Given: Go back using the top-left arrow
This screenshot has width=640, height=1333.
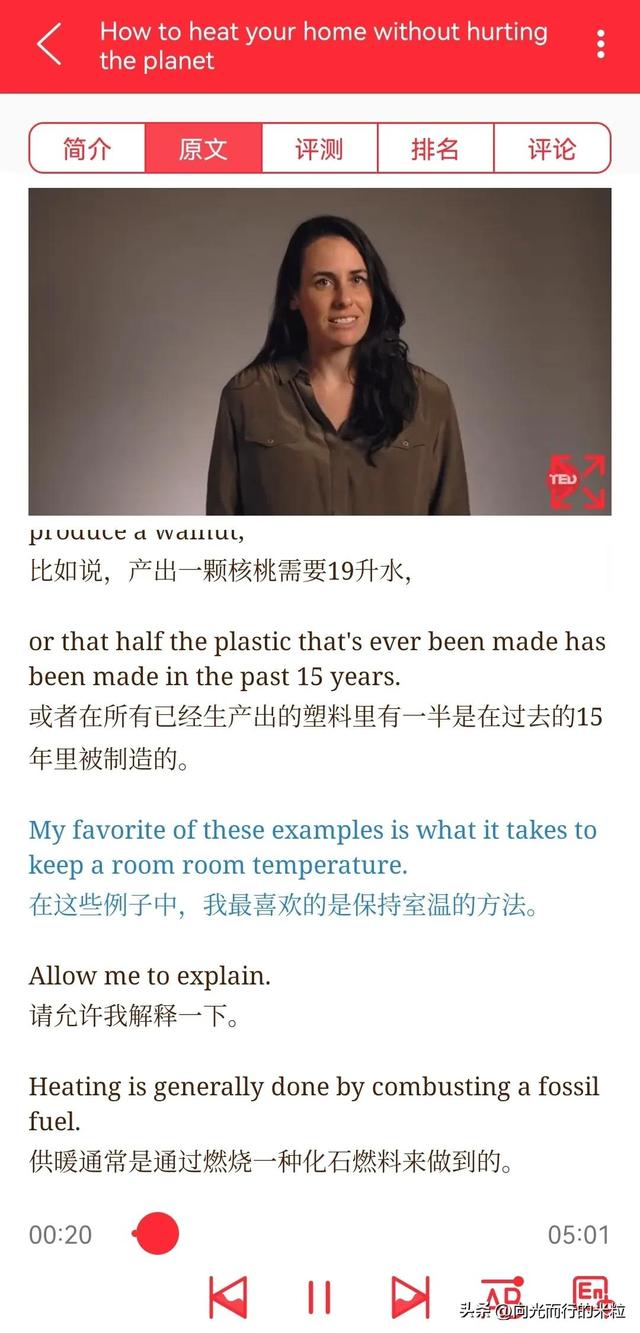Looking at the screenshot, I should coord(49,45).
